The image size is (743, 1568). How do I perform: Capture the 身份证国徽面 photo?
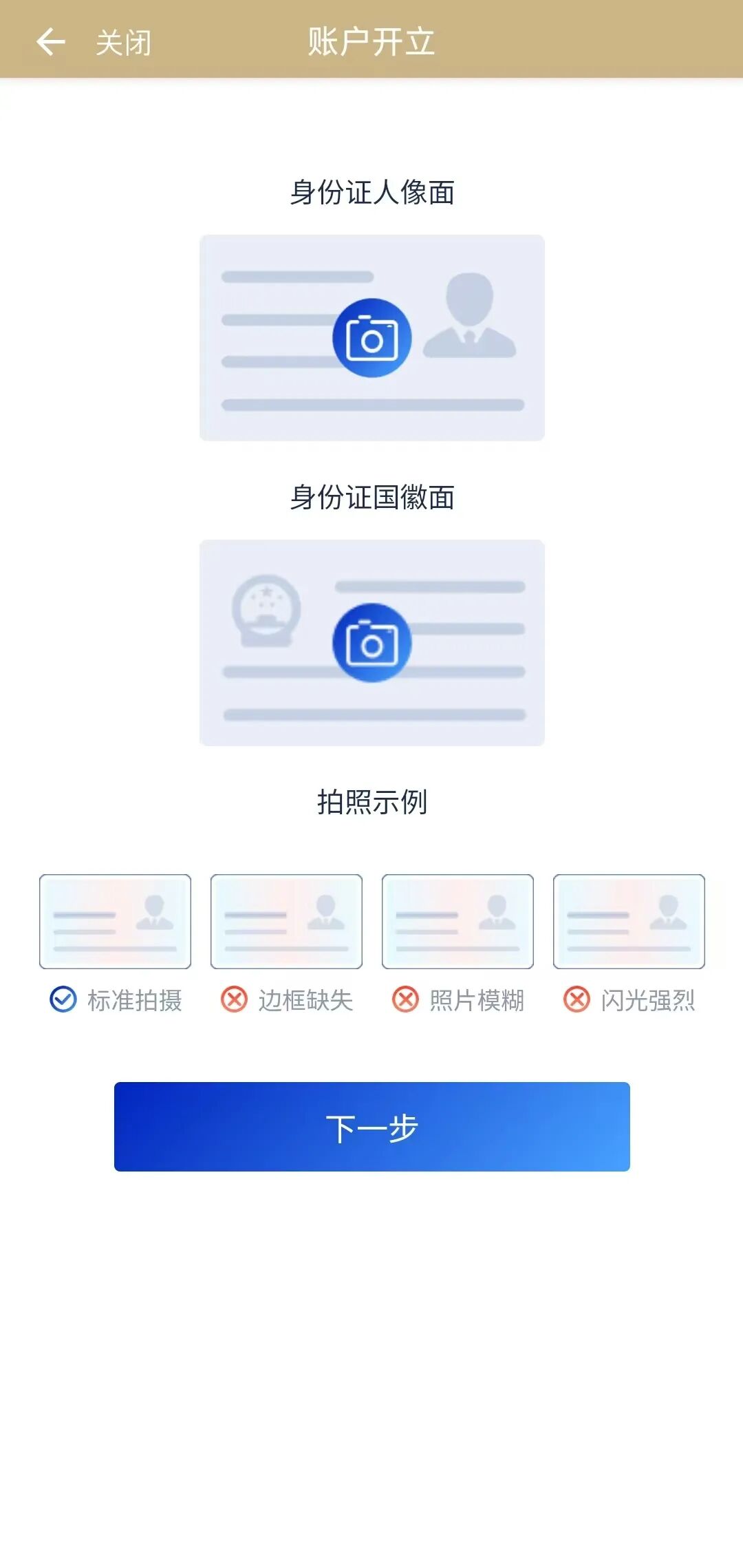371,643
